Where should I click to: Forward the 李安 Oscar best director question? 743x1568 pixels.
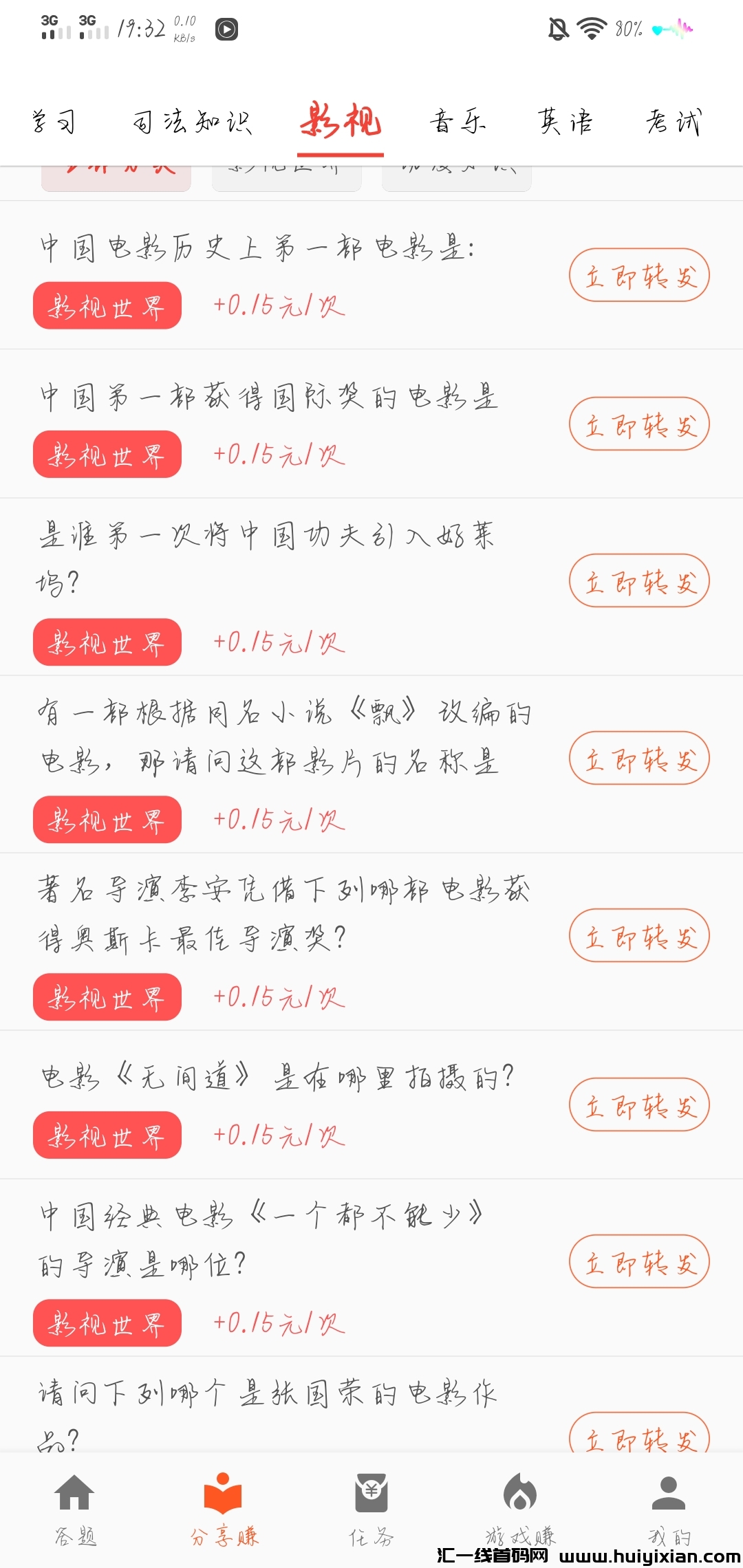click(639, 936)
